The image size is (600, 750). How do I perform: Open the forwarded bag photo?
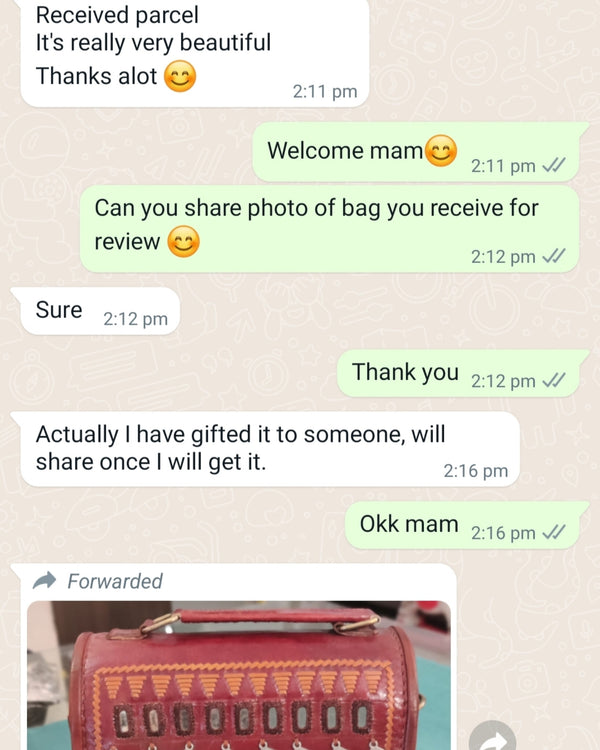(238, 680)
